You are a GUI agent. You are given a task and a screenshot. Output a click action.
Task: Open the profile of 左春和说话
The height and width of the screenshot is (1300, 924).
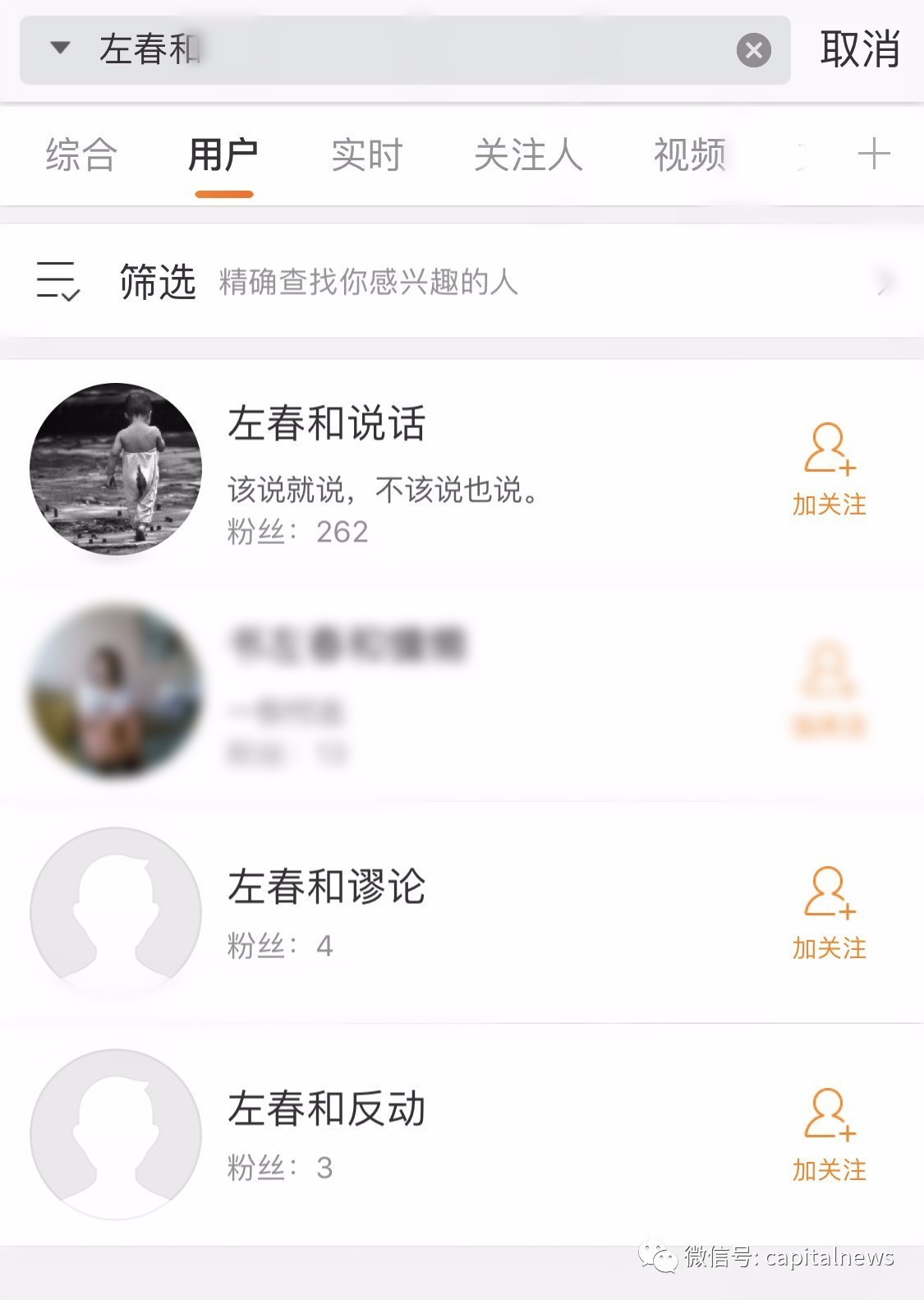[326, 424]
